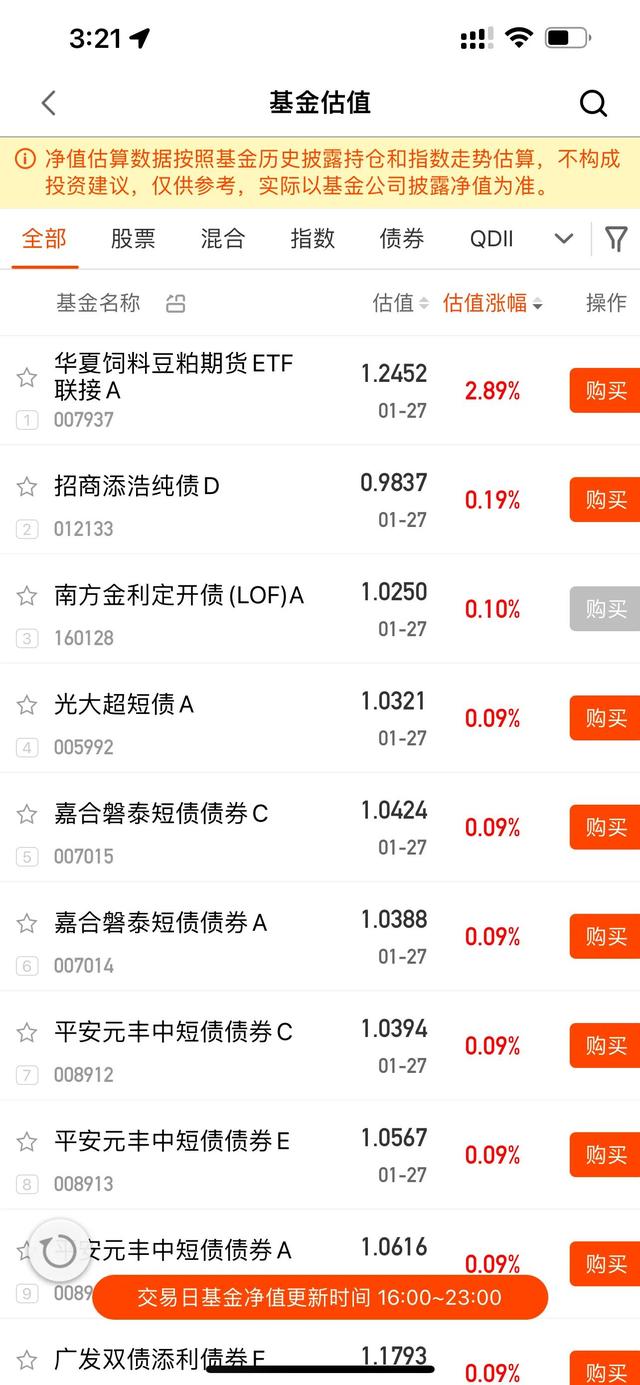Favorite 华夏饲料豆粕期货ETF联接A with the star
This screenshot has width=640, height=1385.
tap(27, 377)
